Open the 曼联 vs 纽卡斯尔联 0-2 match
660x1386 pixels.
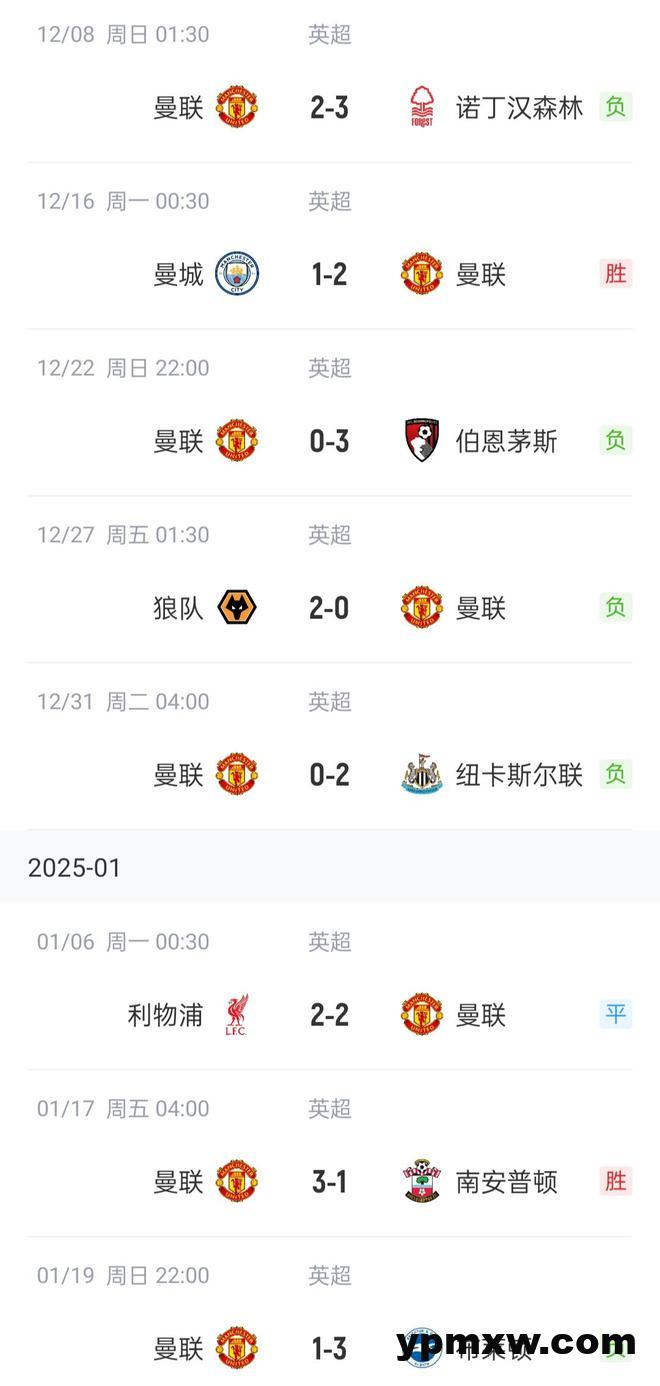click(330, 747)
